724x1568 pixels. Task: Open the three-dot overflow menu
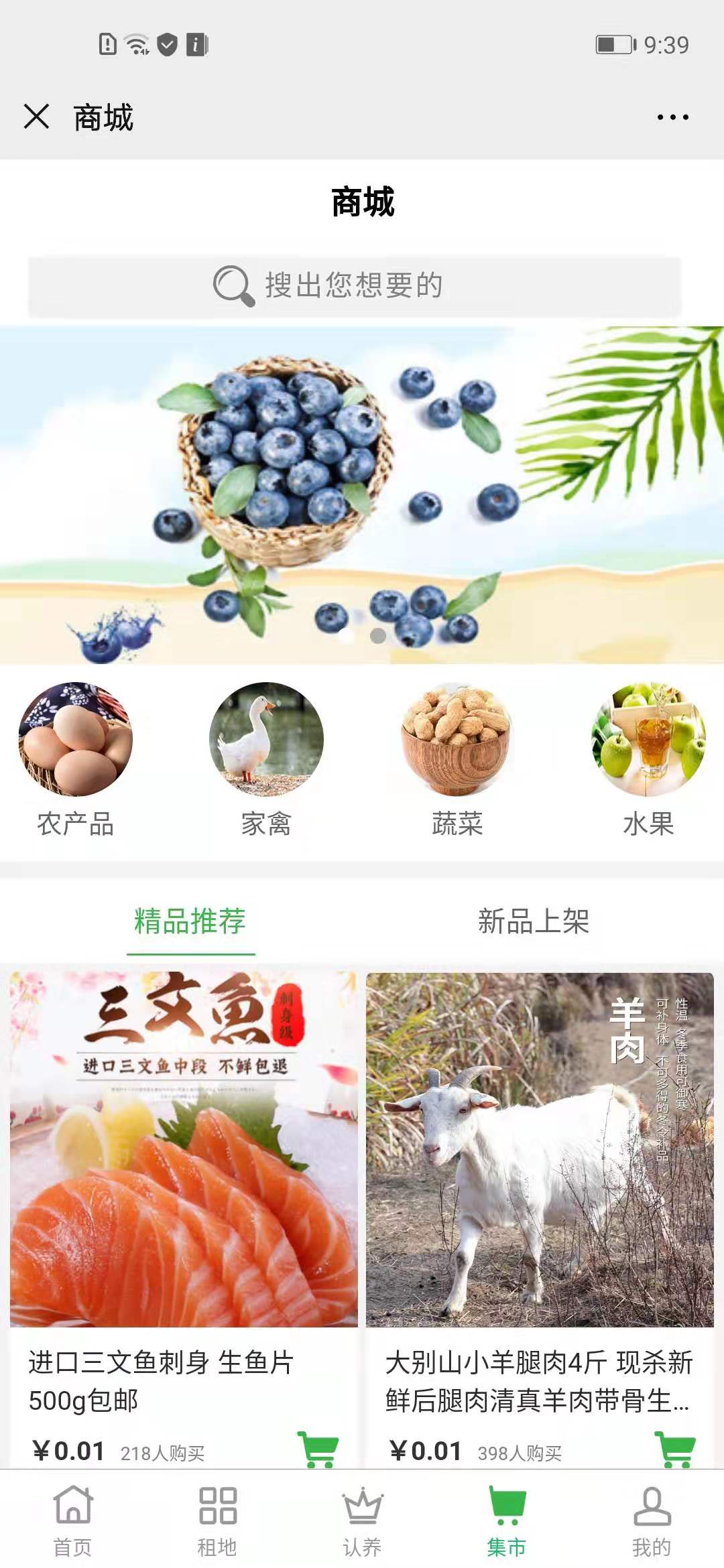(x=672, y=117)
